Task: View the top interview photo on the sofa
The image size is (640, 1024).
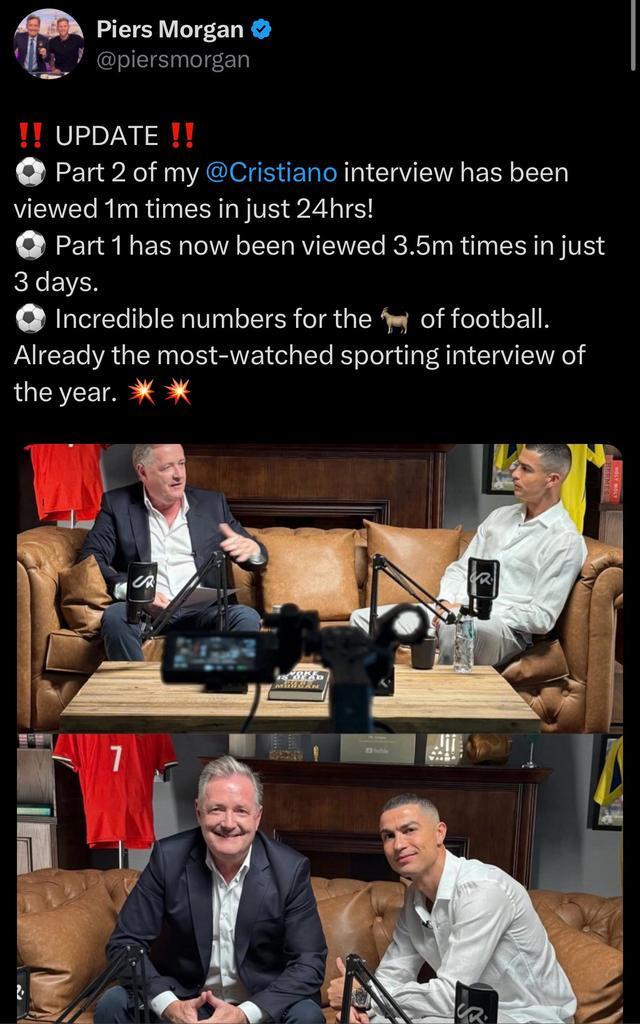Action: (319, 586)
